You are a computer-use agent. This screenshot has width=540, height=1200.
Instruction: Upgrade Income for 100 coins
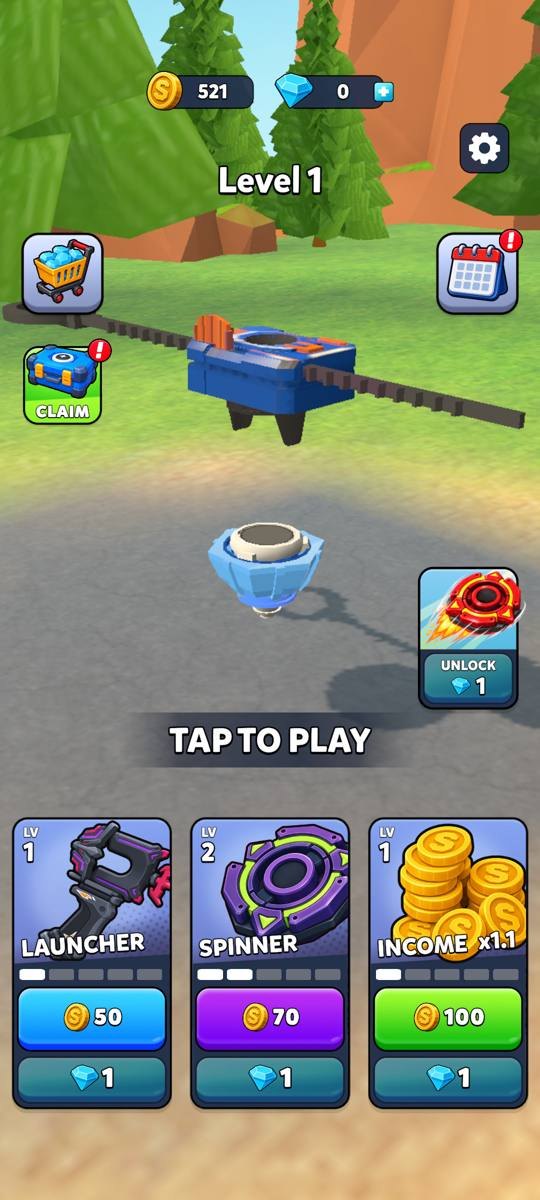coord(448,1018)
